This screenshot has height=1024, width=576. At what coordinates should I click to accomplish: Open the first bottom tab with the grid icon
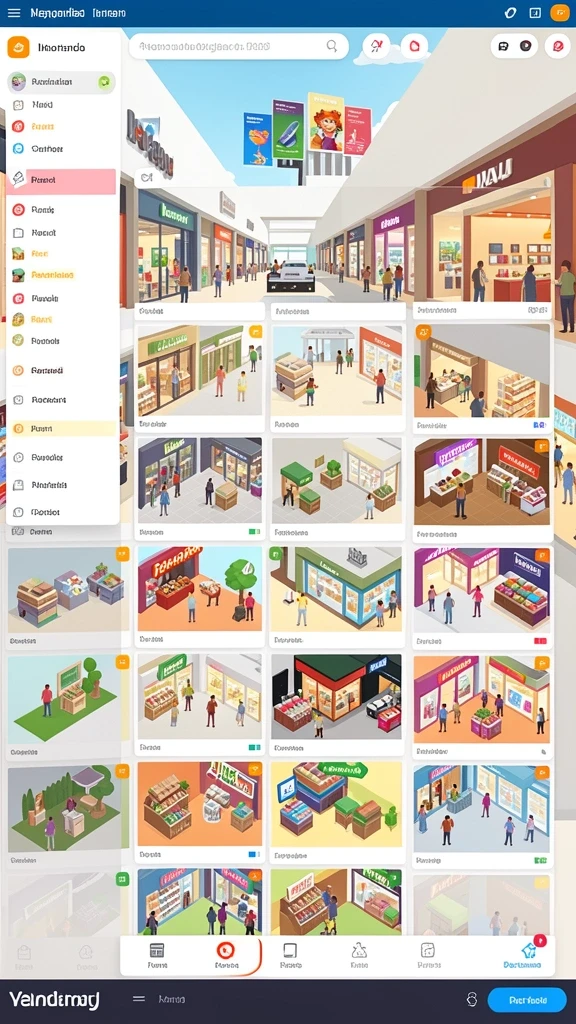(157, 955)
